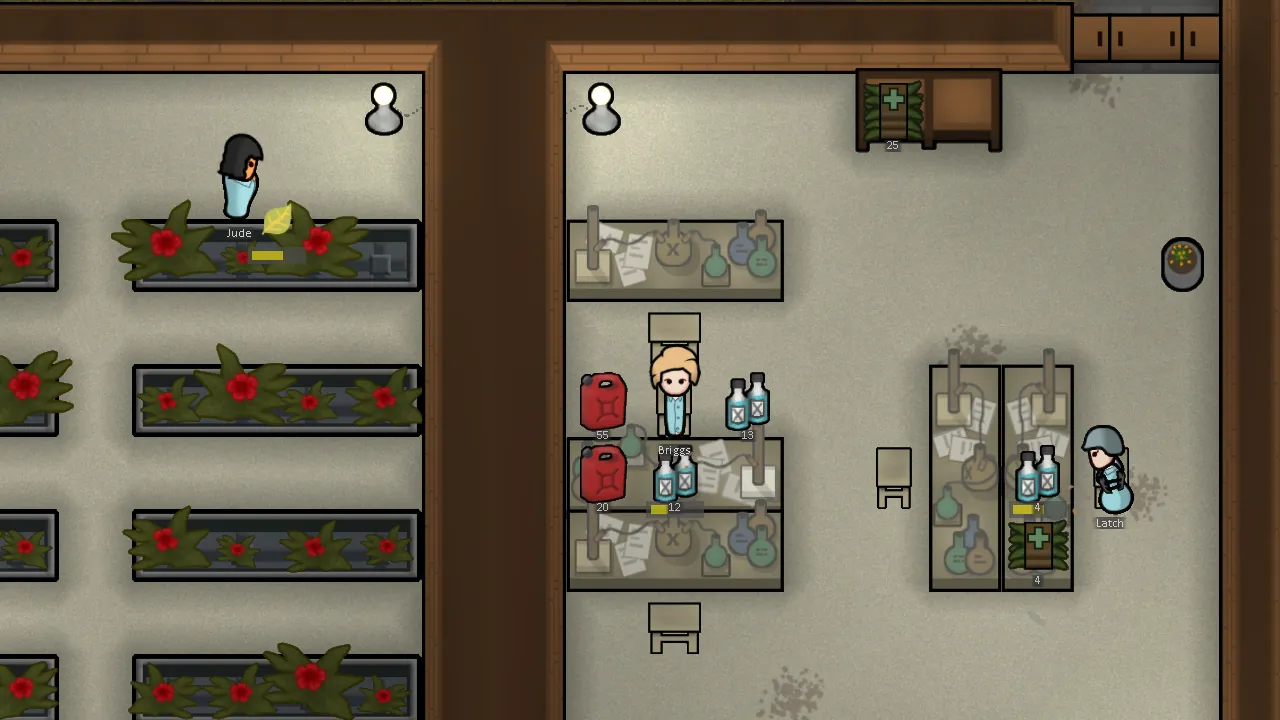Select the colonist named Jude
The height and width of the screenshot is (720, 1280).
pos(240,178)
